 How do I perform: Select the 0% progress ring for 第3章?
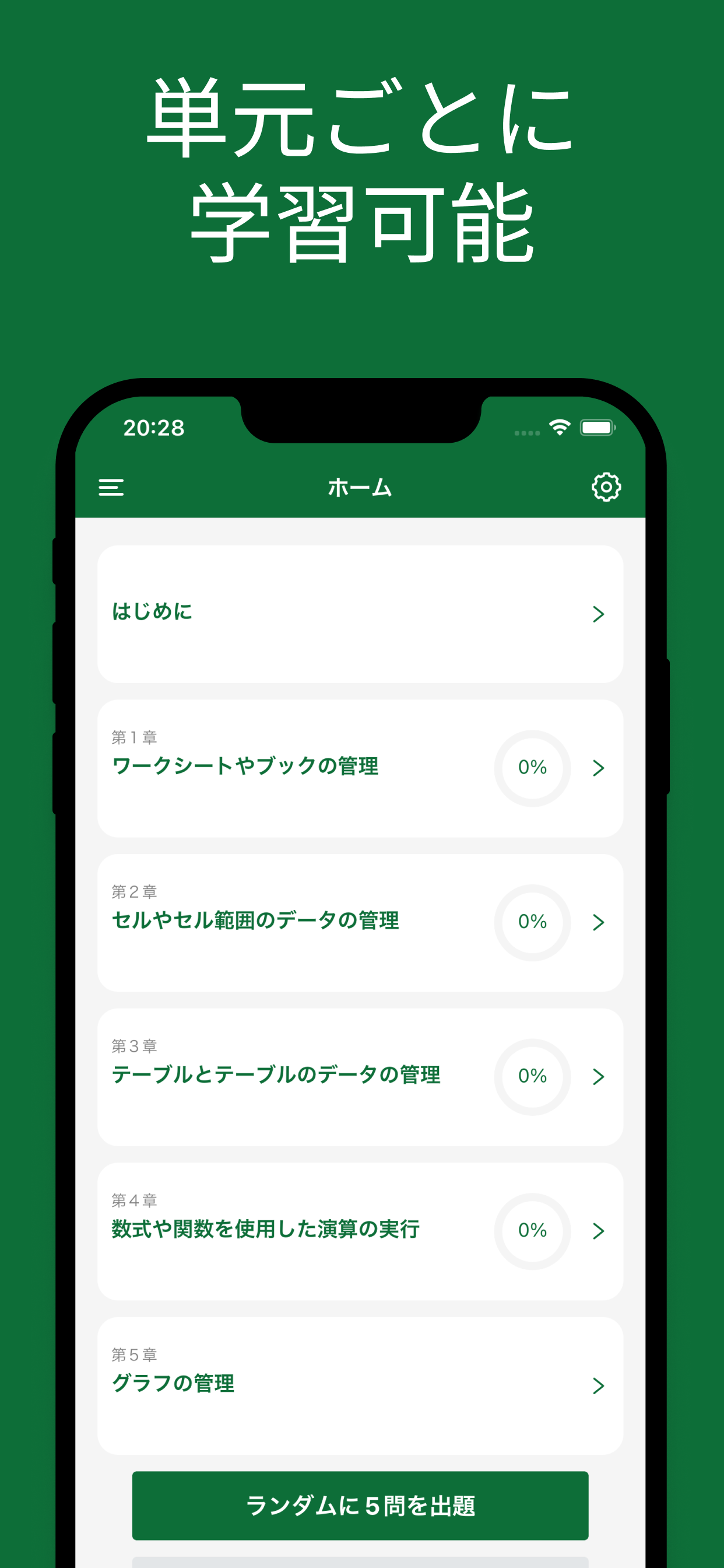532,1076
